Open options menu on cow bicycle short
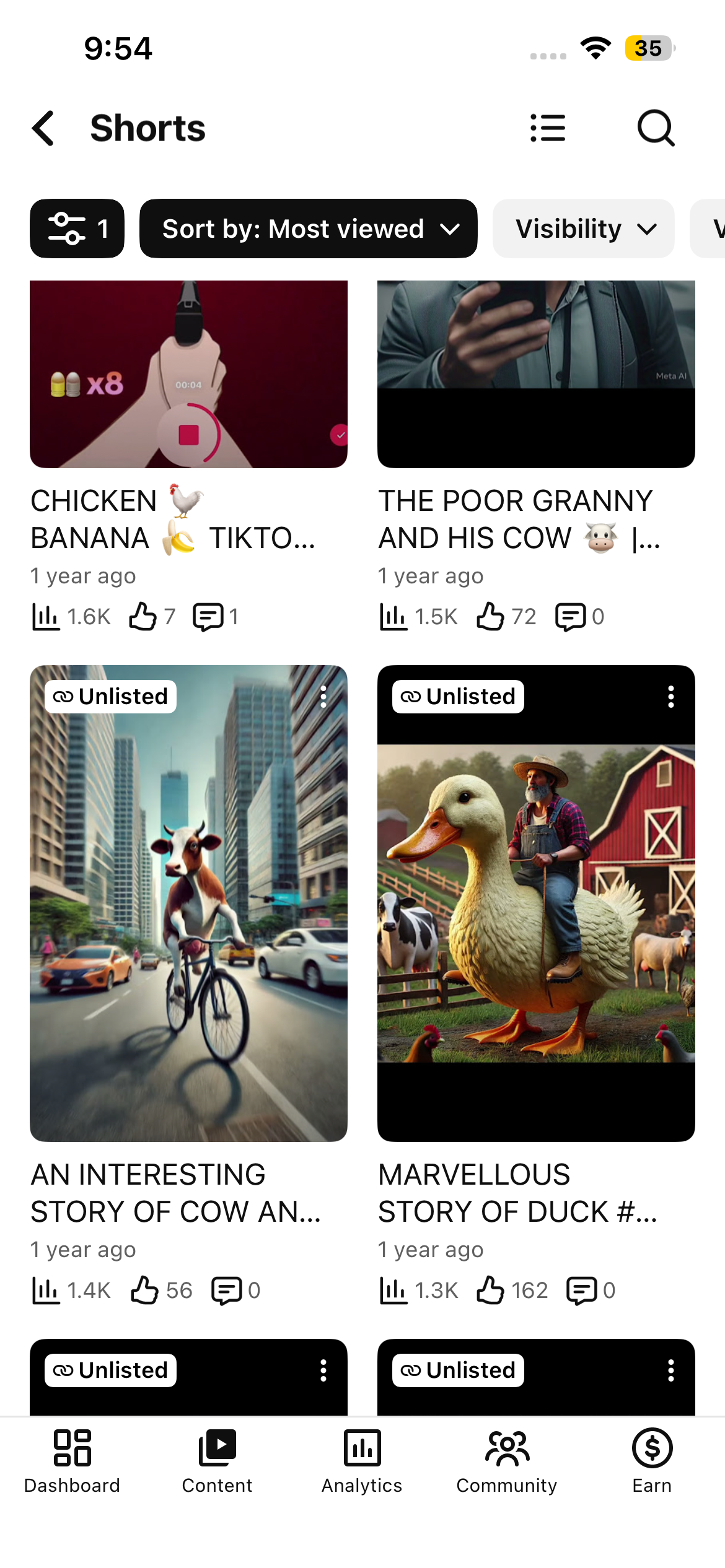Image resolution: width=725 pixels, height=1568 pixels. click(323, 697)
